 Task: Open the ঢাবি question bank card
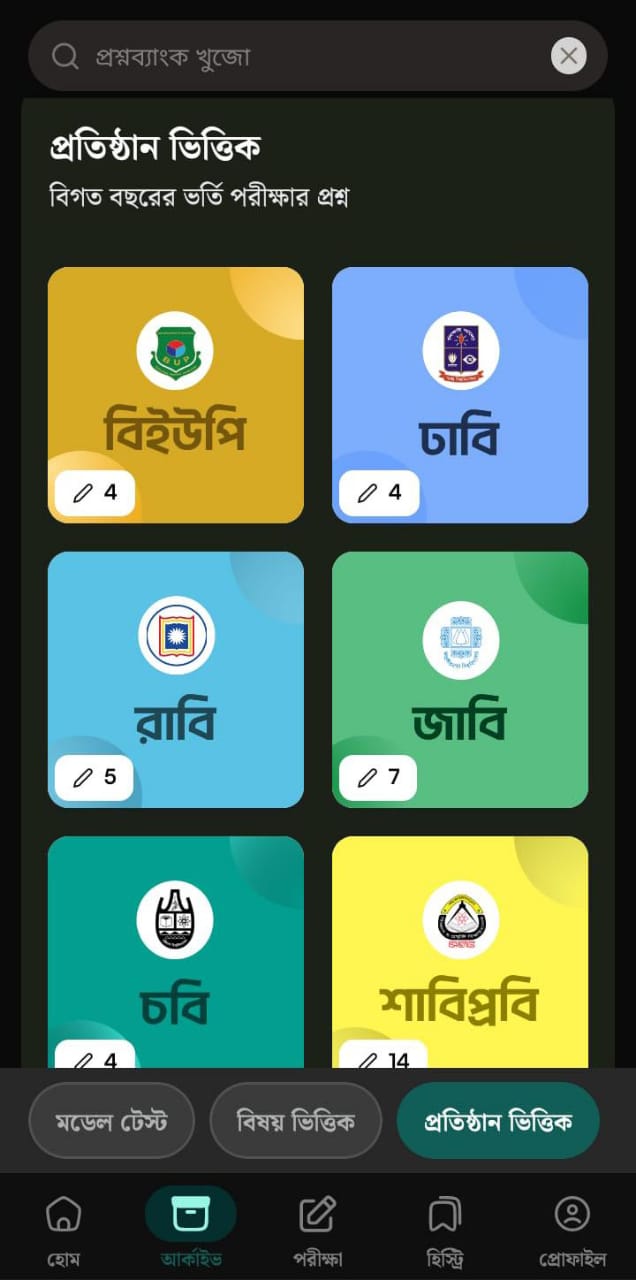point(460,395)
